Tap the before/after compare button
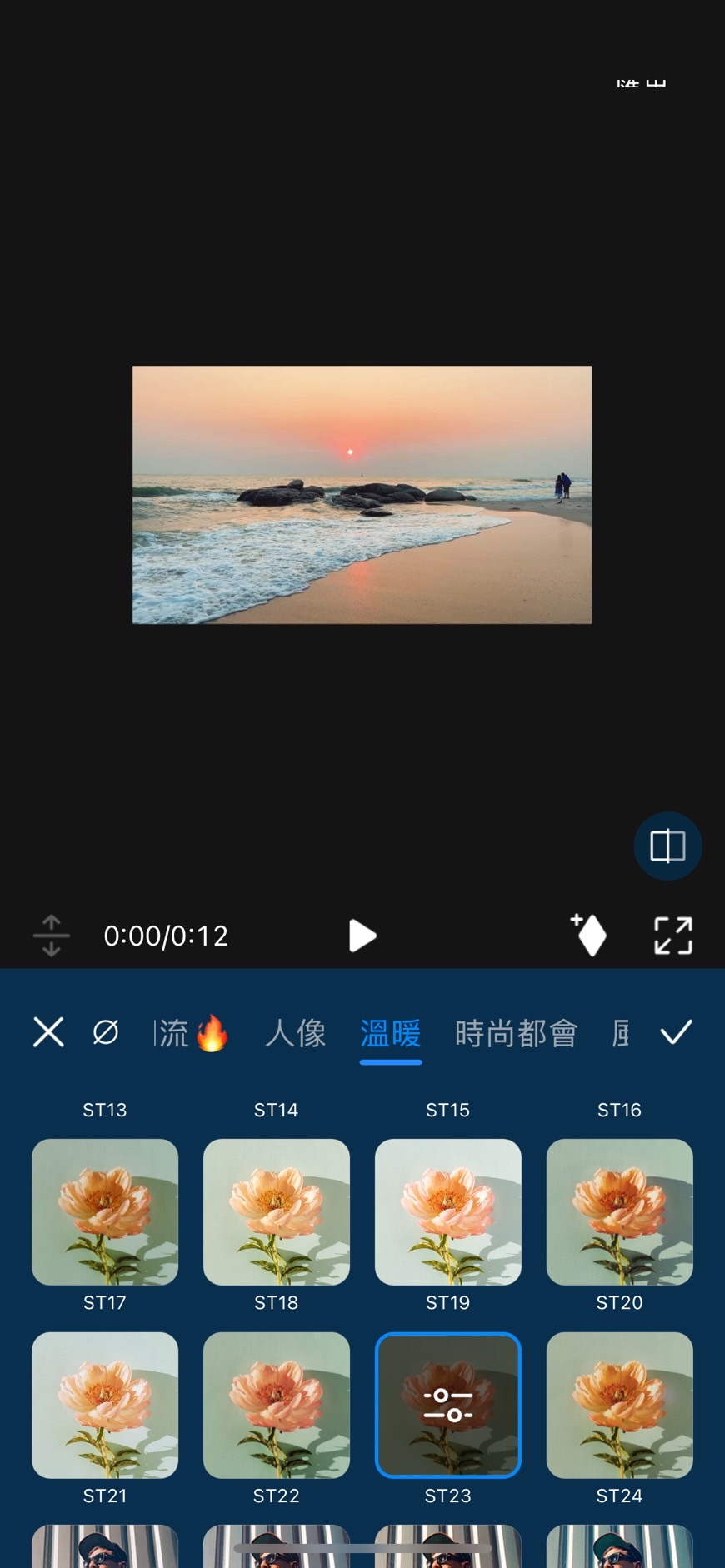Image resolution: width=725 pixels, height=1568 pixels. pos(667,846)
